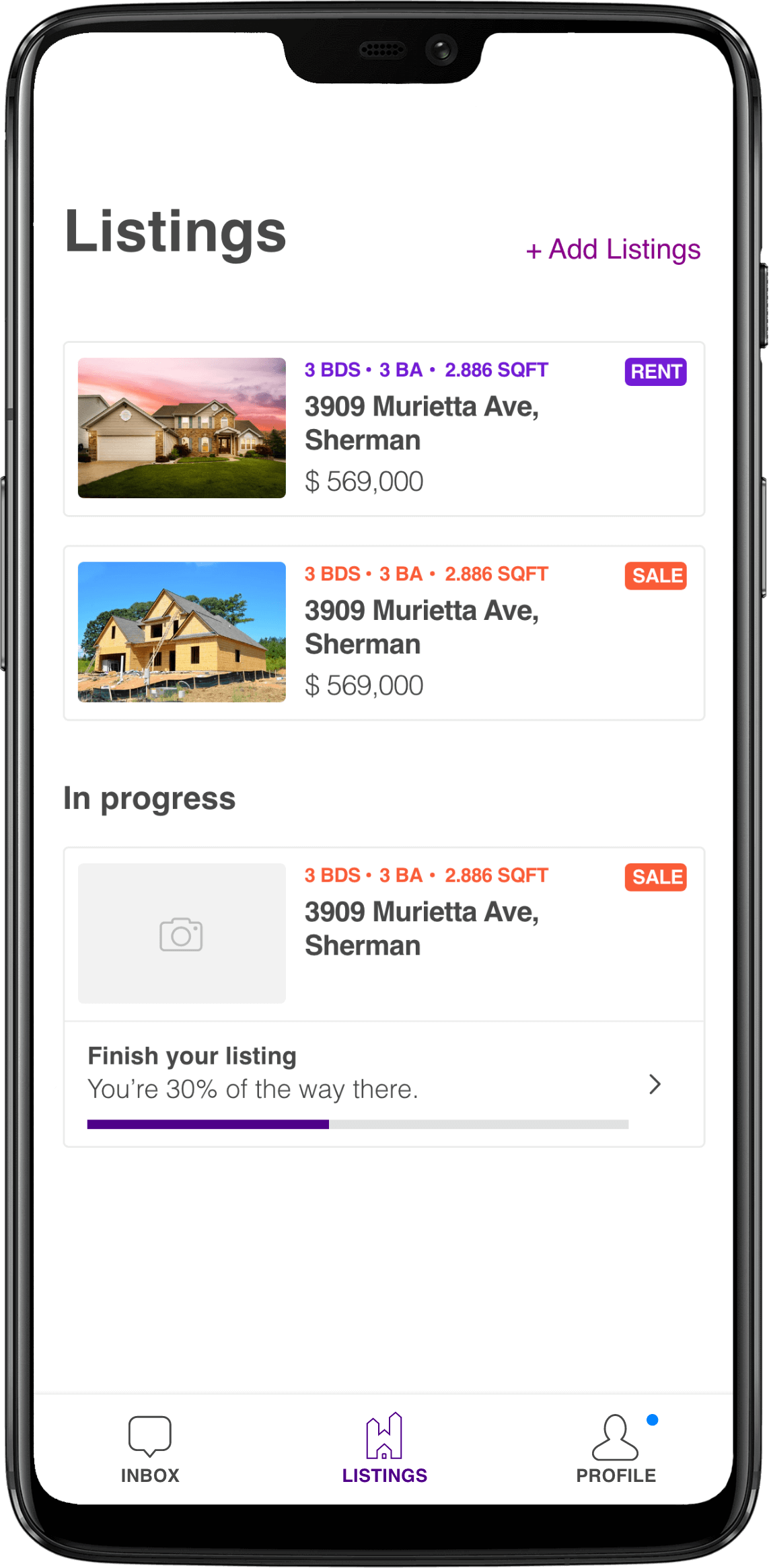Select the Listings tab

384,1448
